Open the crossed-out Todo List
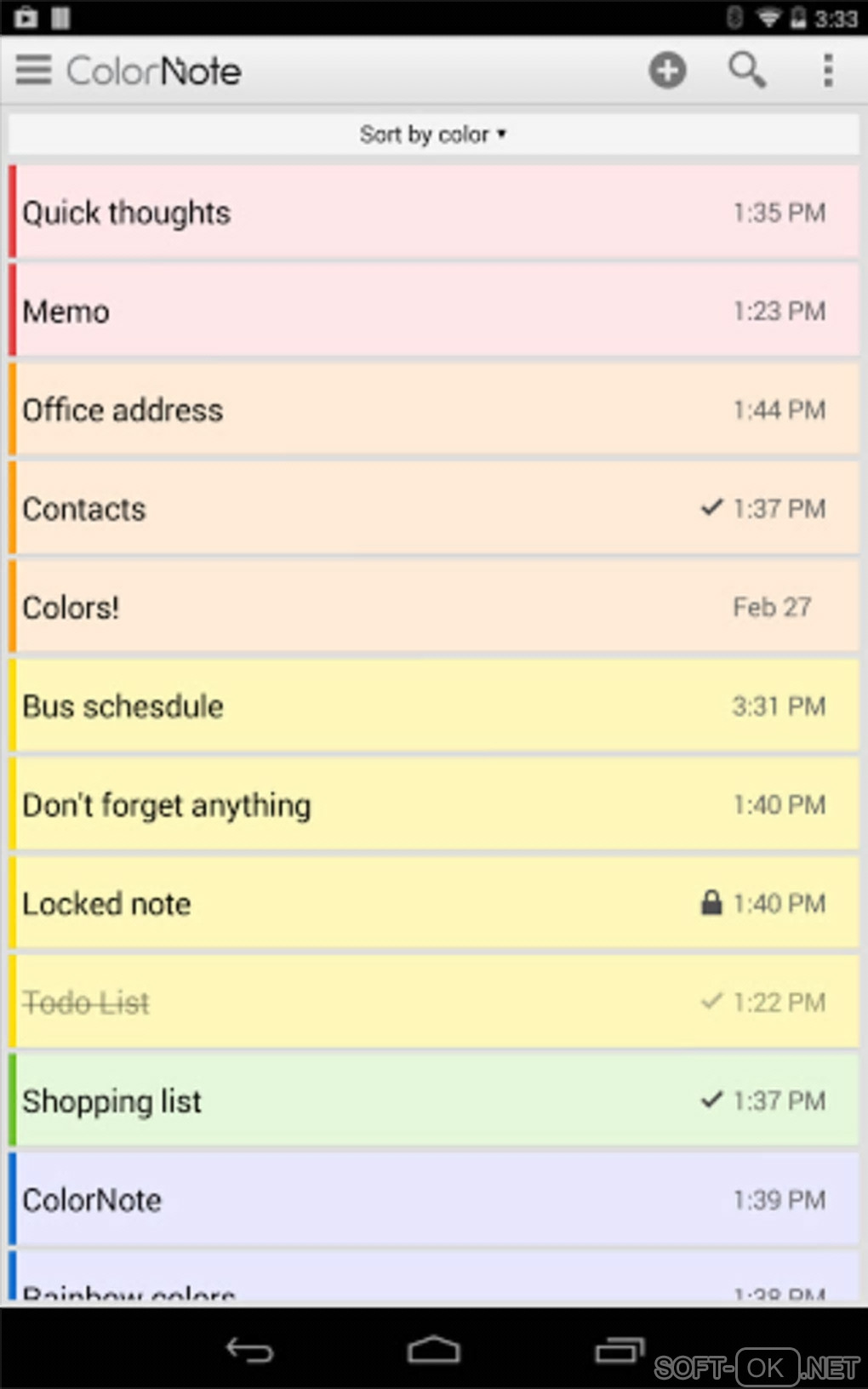 click(x=434, y=1003)
